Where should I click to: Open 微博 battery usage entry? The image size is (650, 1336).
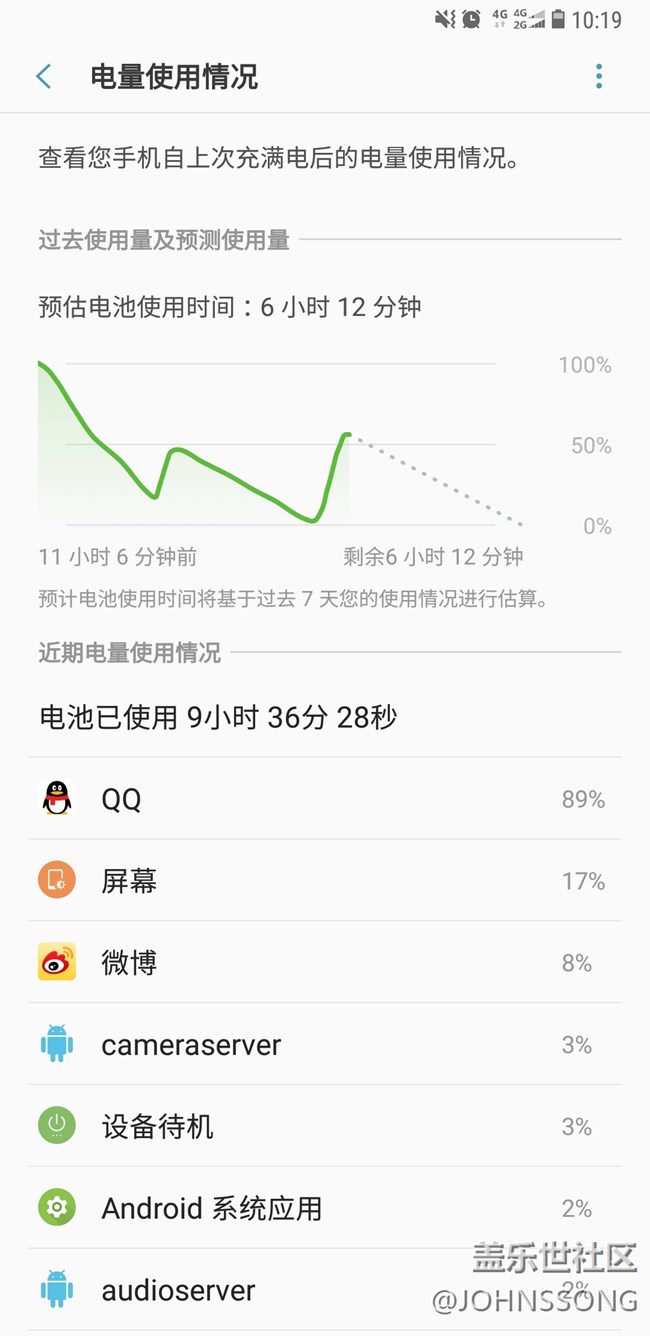tap(324, 963)
